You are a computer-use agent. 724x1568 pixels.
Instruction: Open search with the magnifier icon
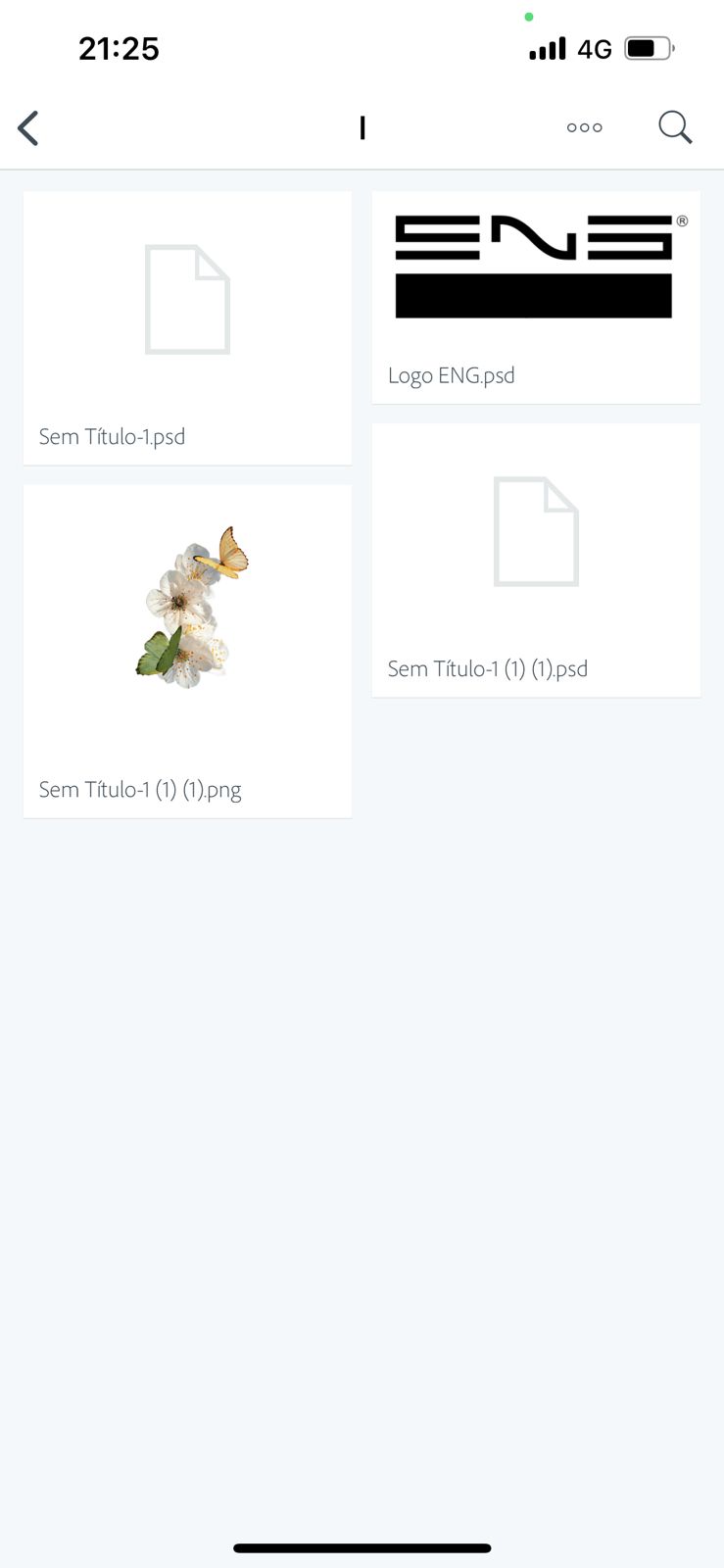tap(675, 127)
